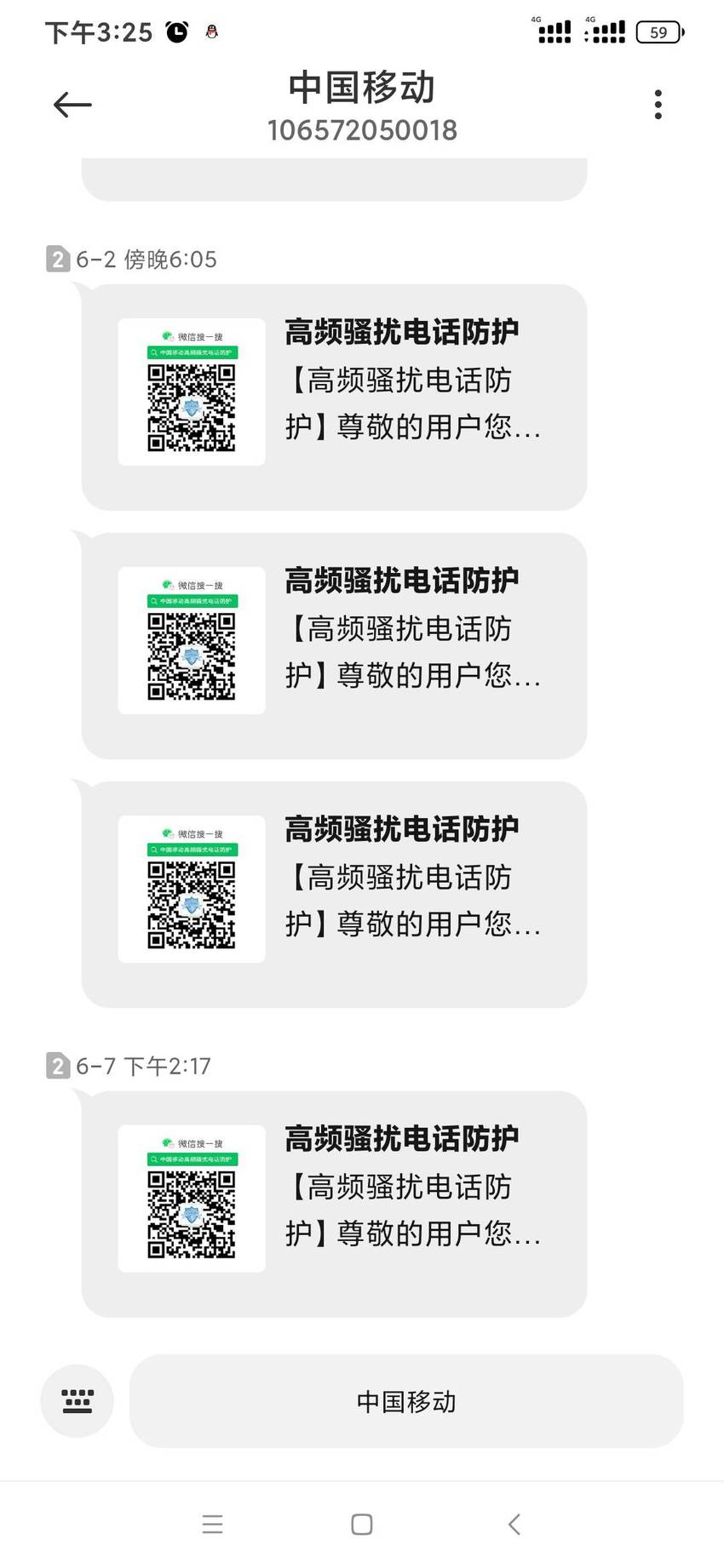This screenshot has width=724, height=1568.
Task: Open the three-dot overflow menu
Action: (658, 105)
